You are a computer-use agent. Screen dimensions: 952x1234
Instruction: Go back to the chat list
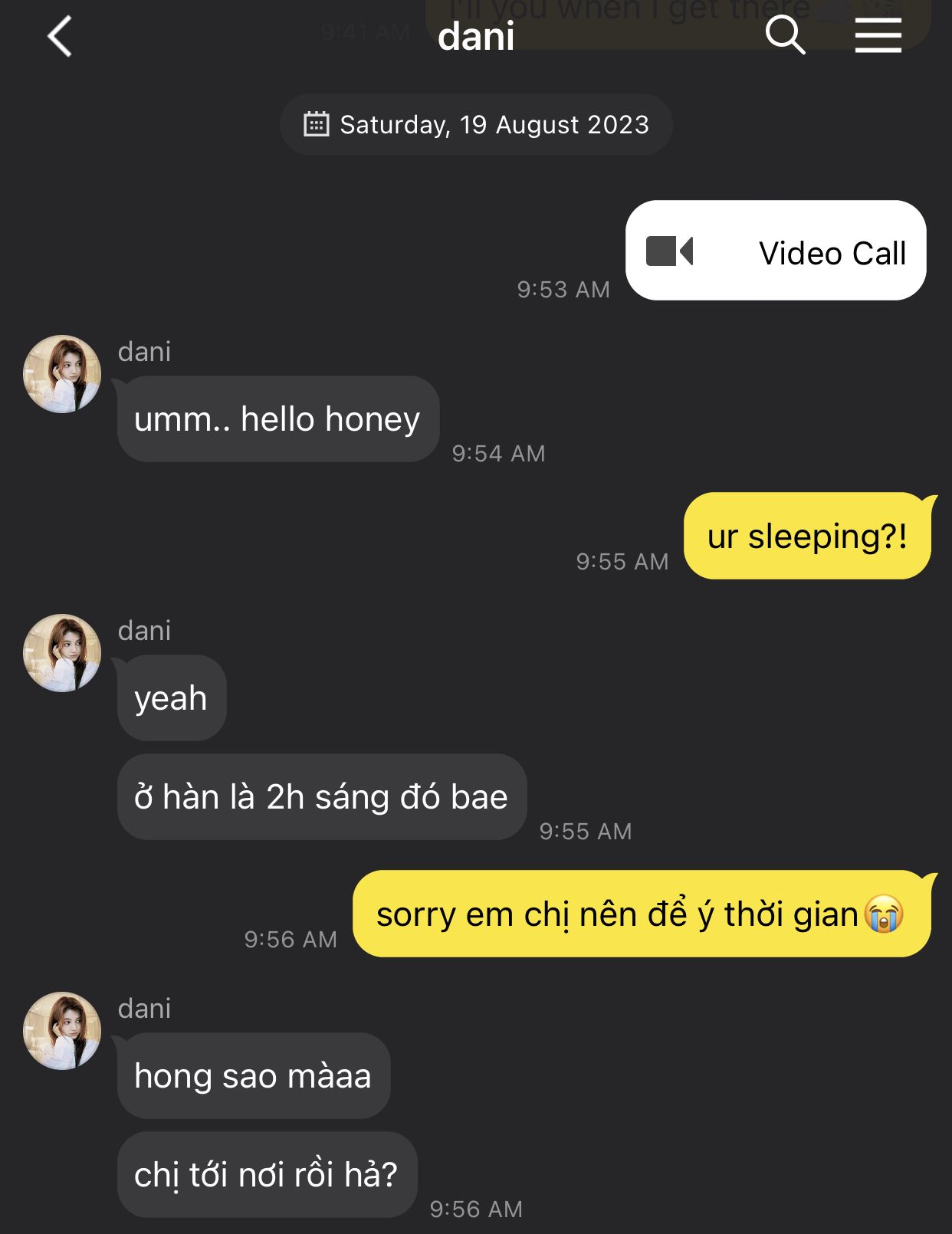tap(60, 36)
